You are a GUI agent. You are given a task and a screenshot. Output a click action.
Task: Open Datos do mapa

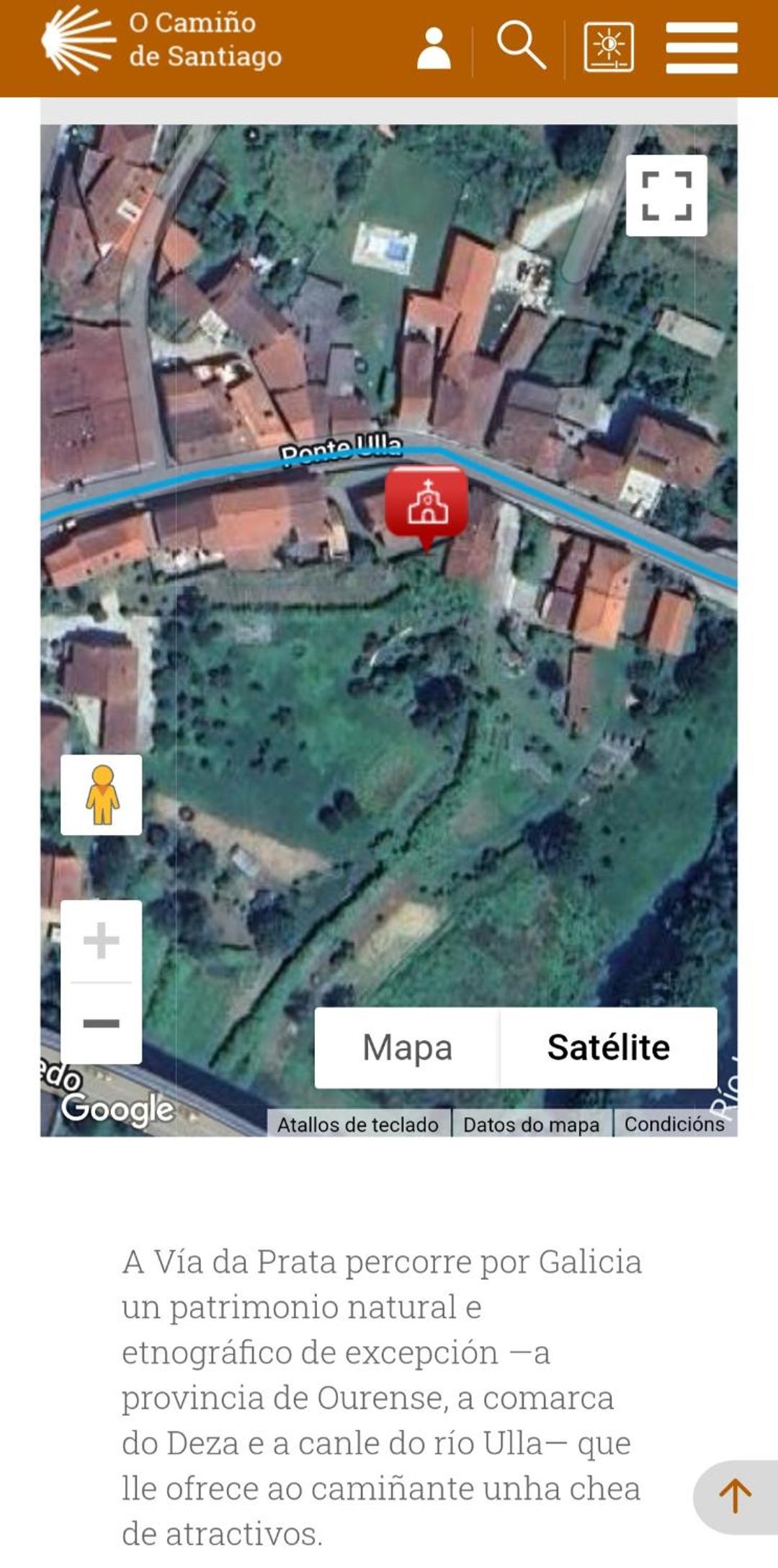(x=531, y=1124)
